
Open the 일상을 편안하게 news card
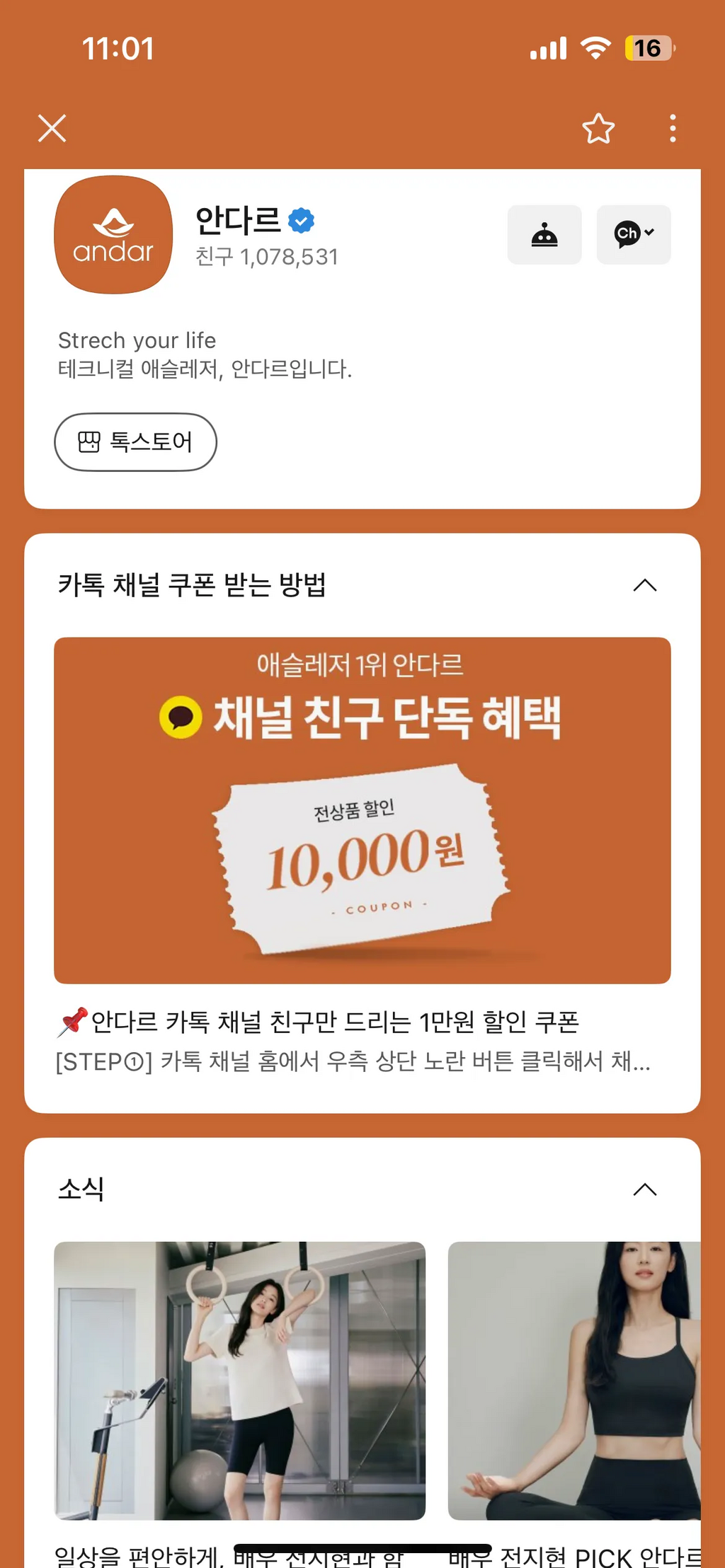pos(239,1380)
